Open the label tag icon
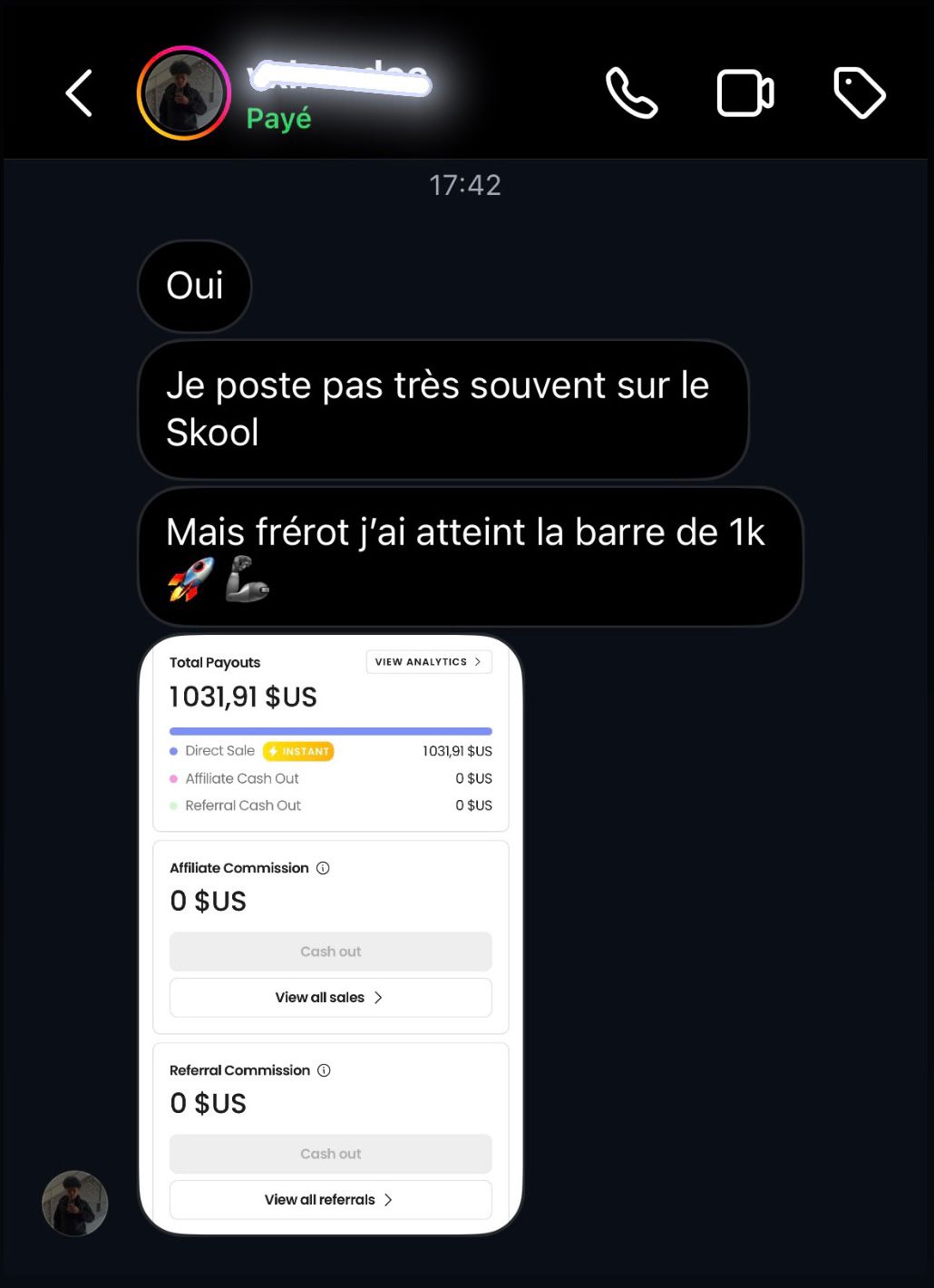The width and height of the screenshot is (934, 1288). (x=859, y=93)
